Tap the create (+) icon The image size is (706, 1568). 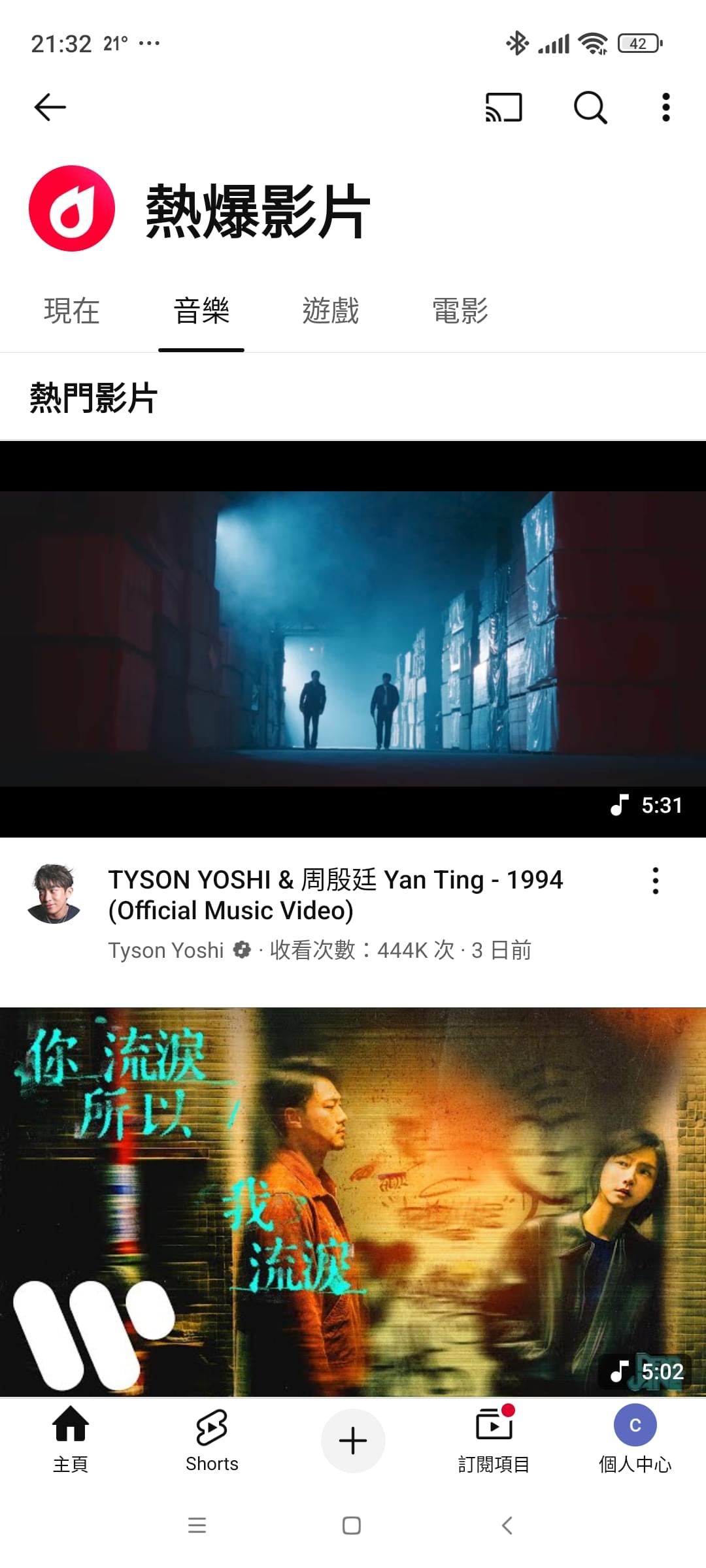click(352, 1439)
